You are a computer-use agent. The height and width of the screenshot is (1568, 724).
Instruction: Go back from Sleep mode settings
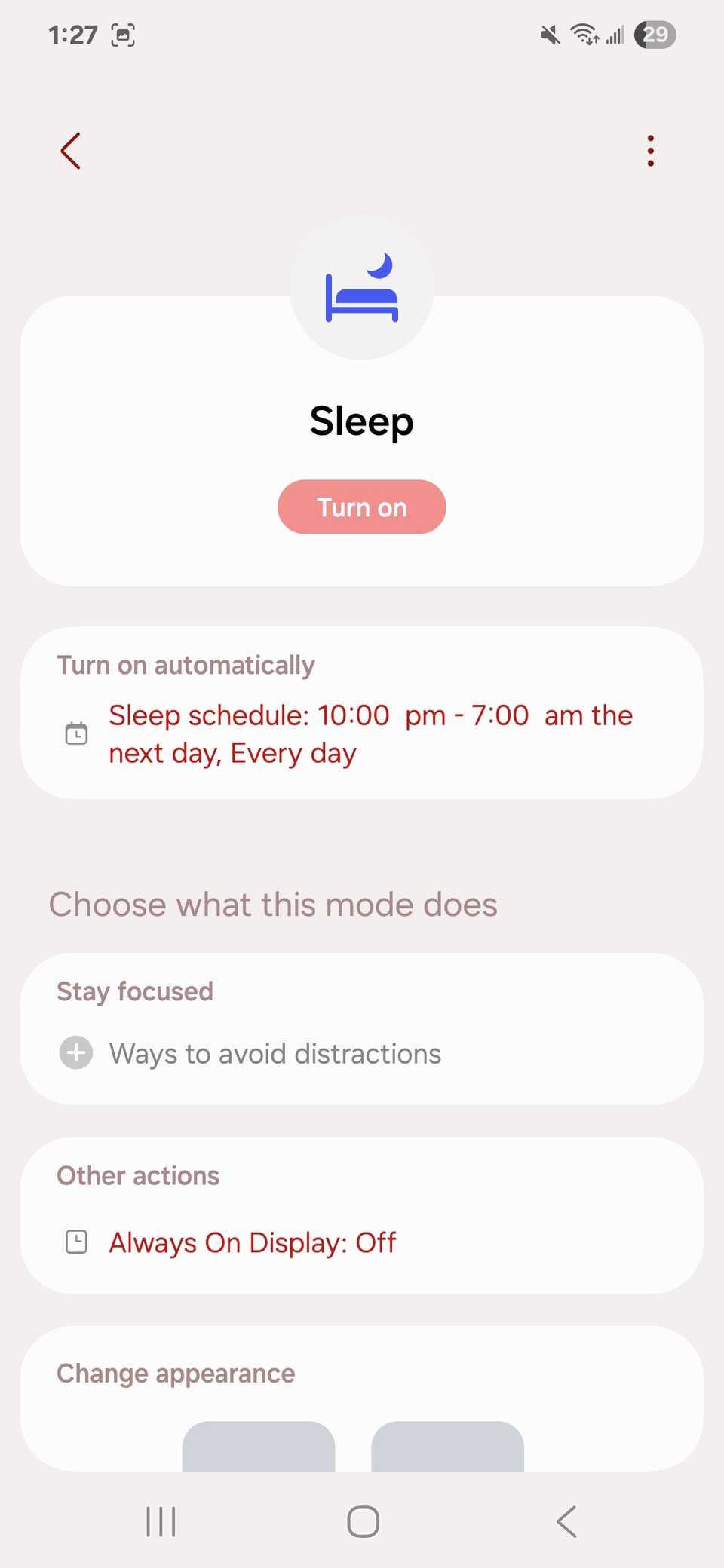click(70, 151)
